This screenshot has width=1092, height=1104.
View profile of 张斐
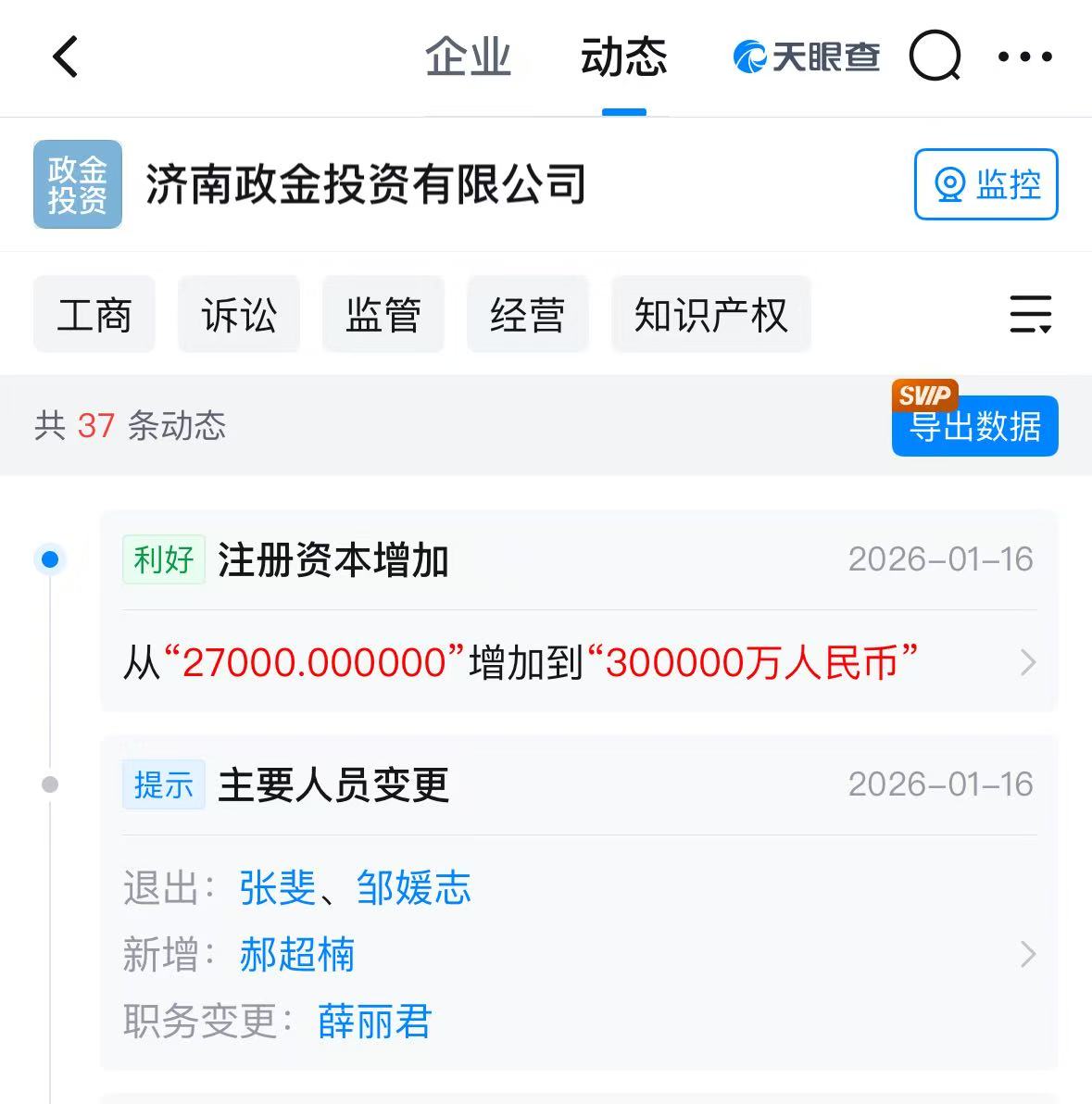[278, 887]
